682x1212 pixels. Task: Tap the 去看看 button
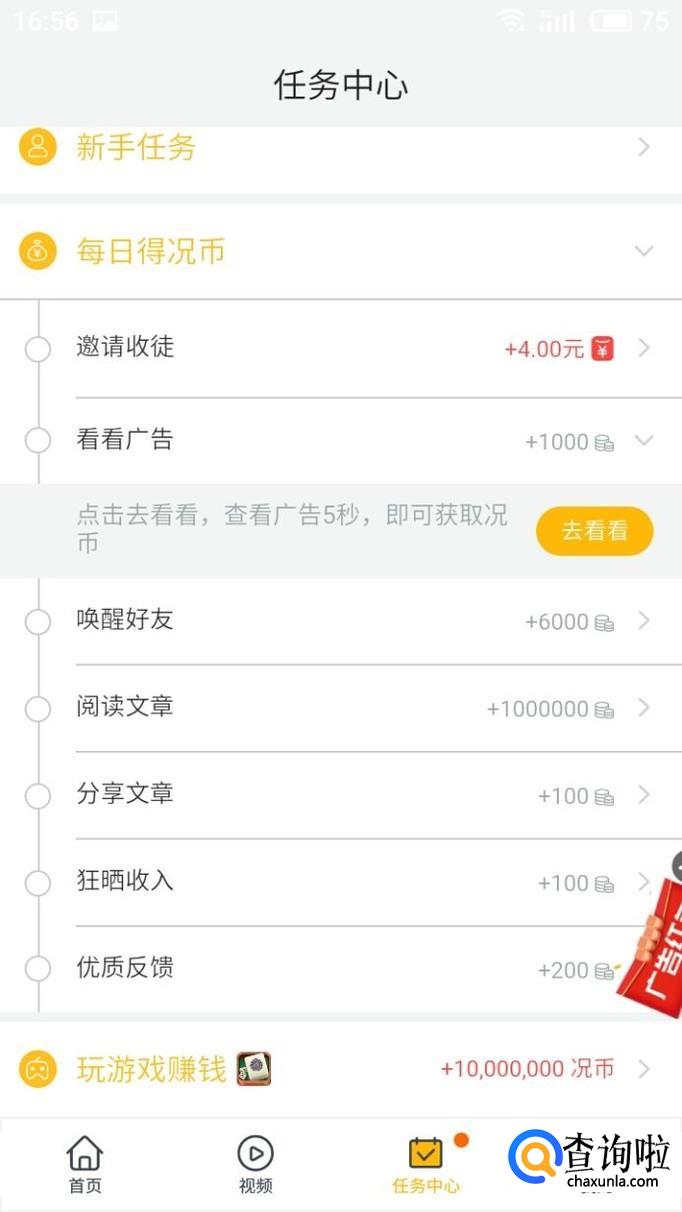595,531
